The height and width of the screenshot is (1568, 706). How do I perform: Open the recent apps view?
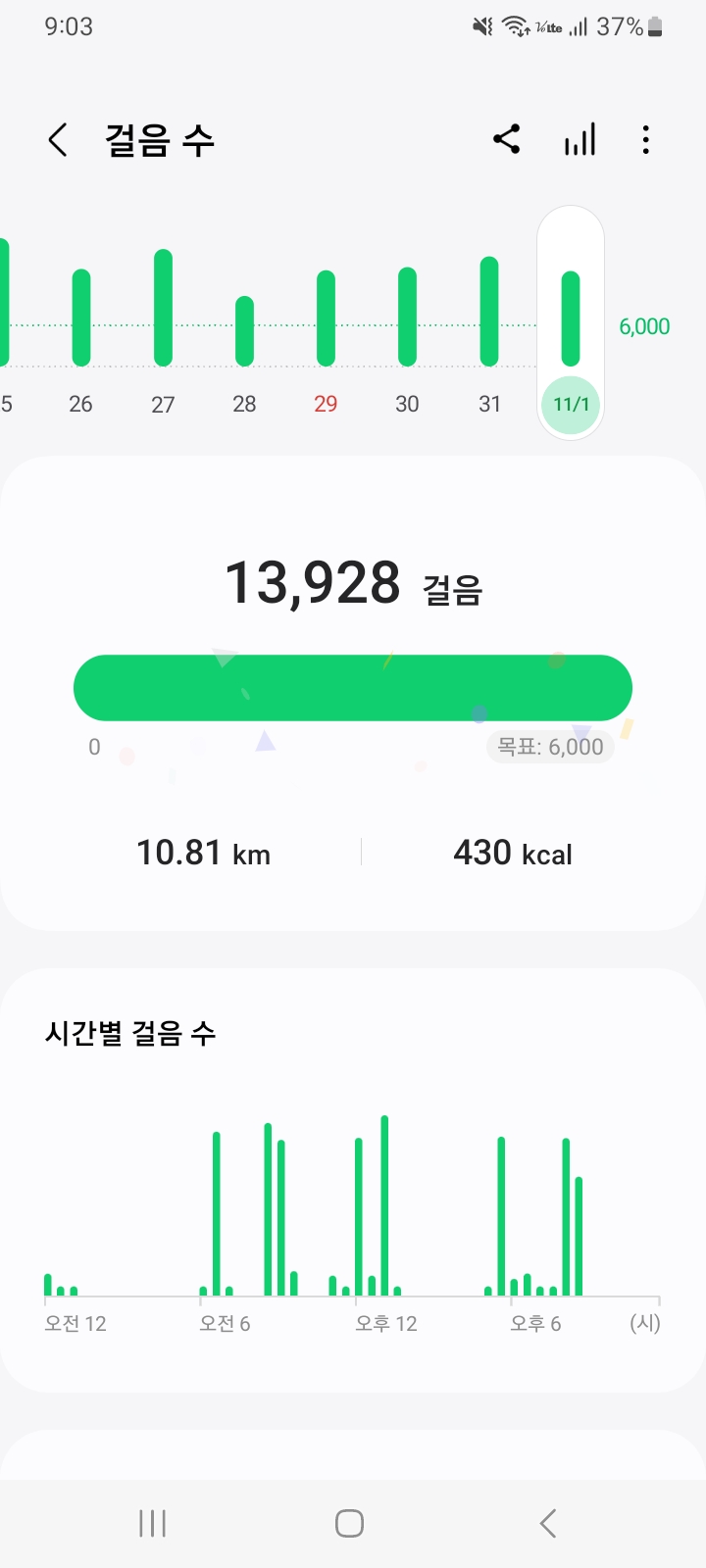153,1523
